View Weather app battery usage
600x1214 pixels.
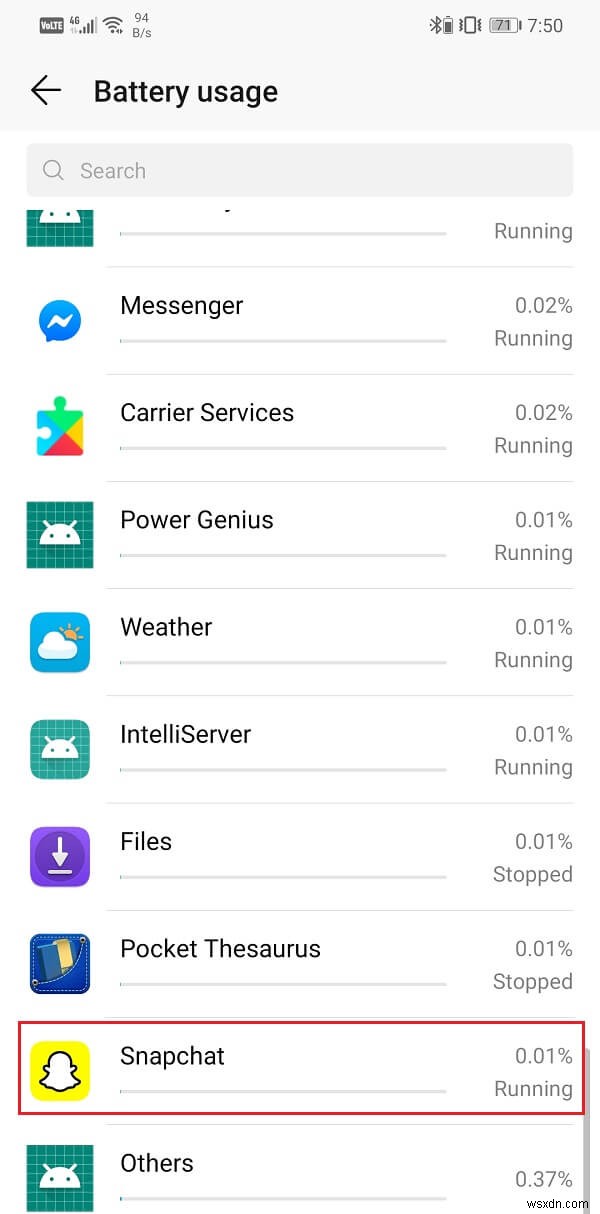click(300, 642)
